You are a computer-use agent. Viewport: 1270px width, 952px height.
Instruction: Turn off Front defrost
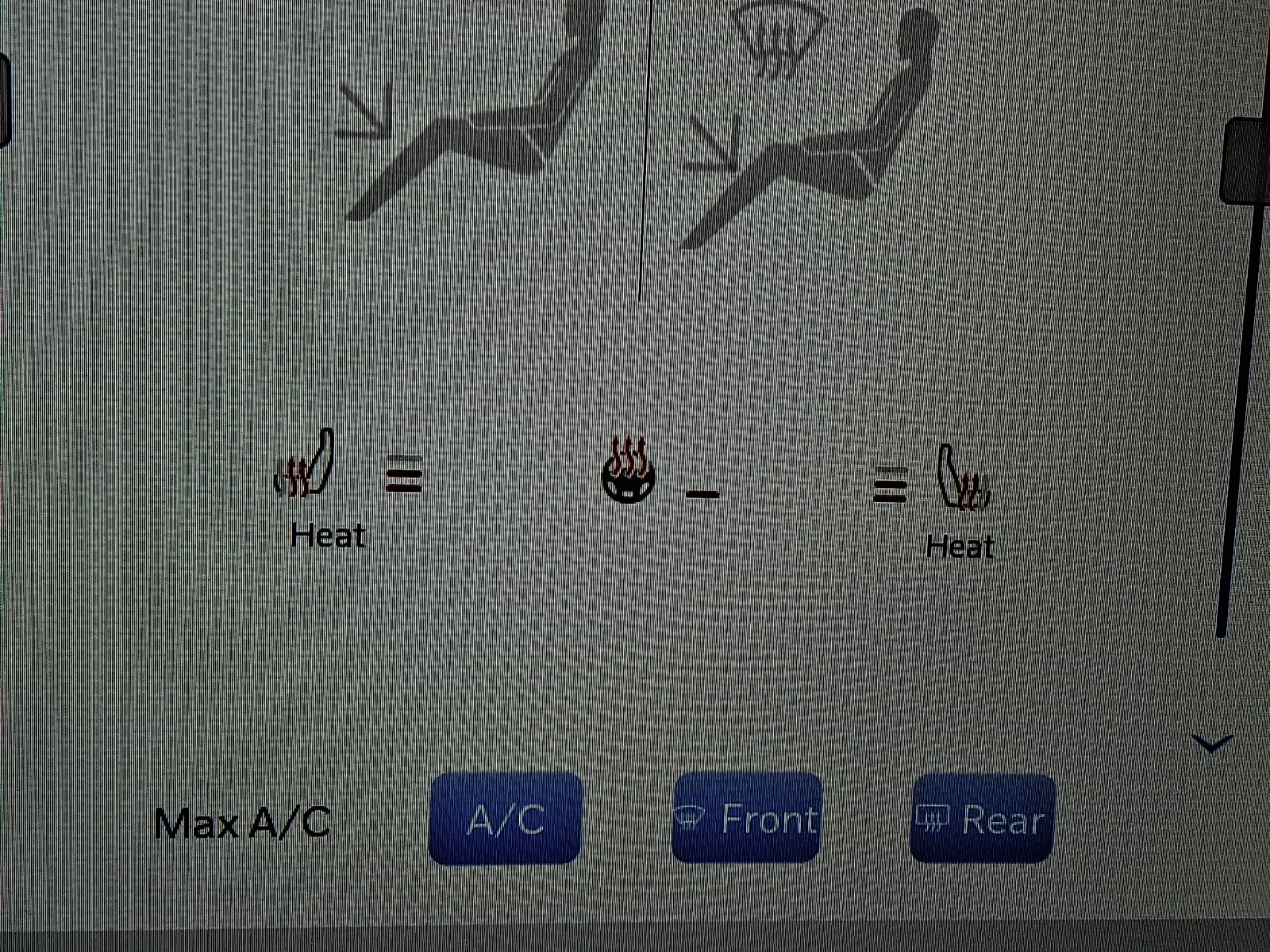(x=746, y=819)
